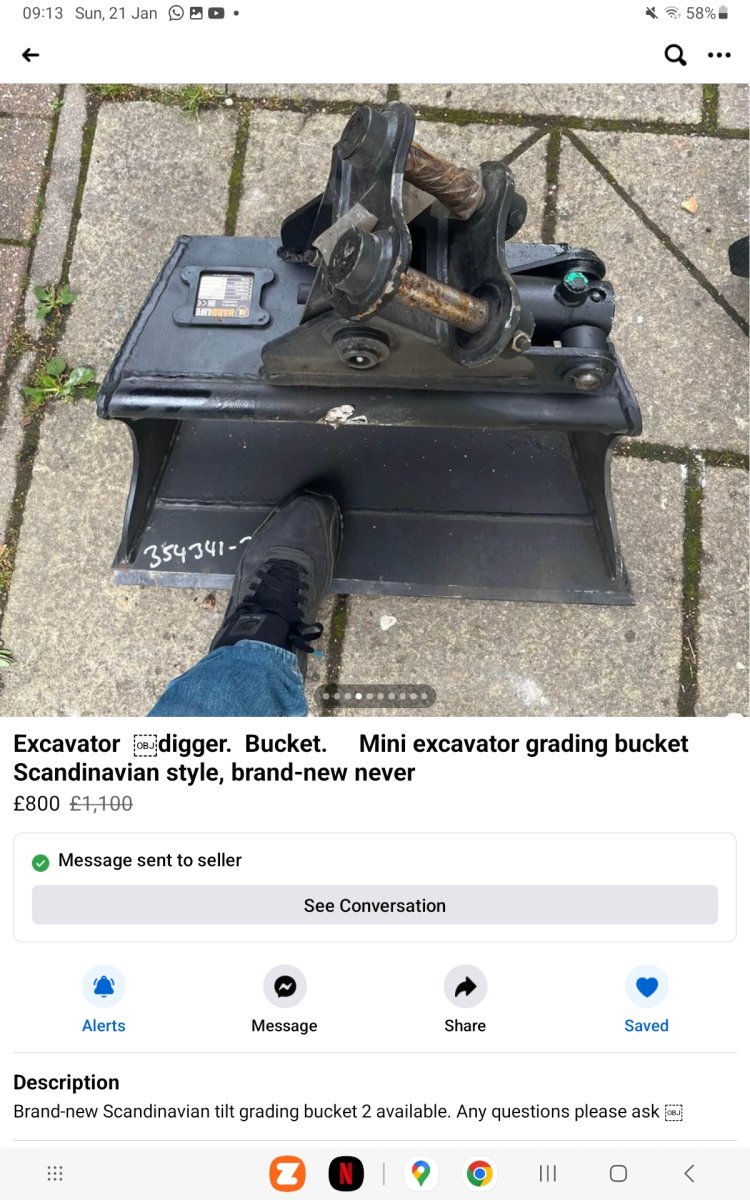Open the search magnifier icon
Screen dimensions: 750x1200
675,55
